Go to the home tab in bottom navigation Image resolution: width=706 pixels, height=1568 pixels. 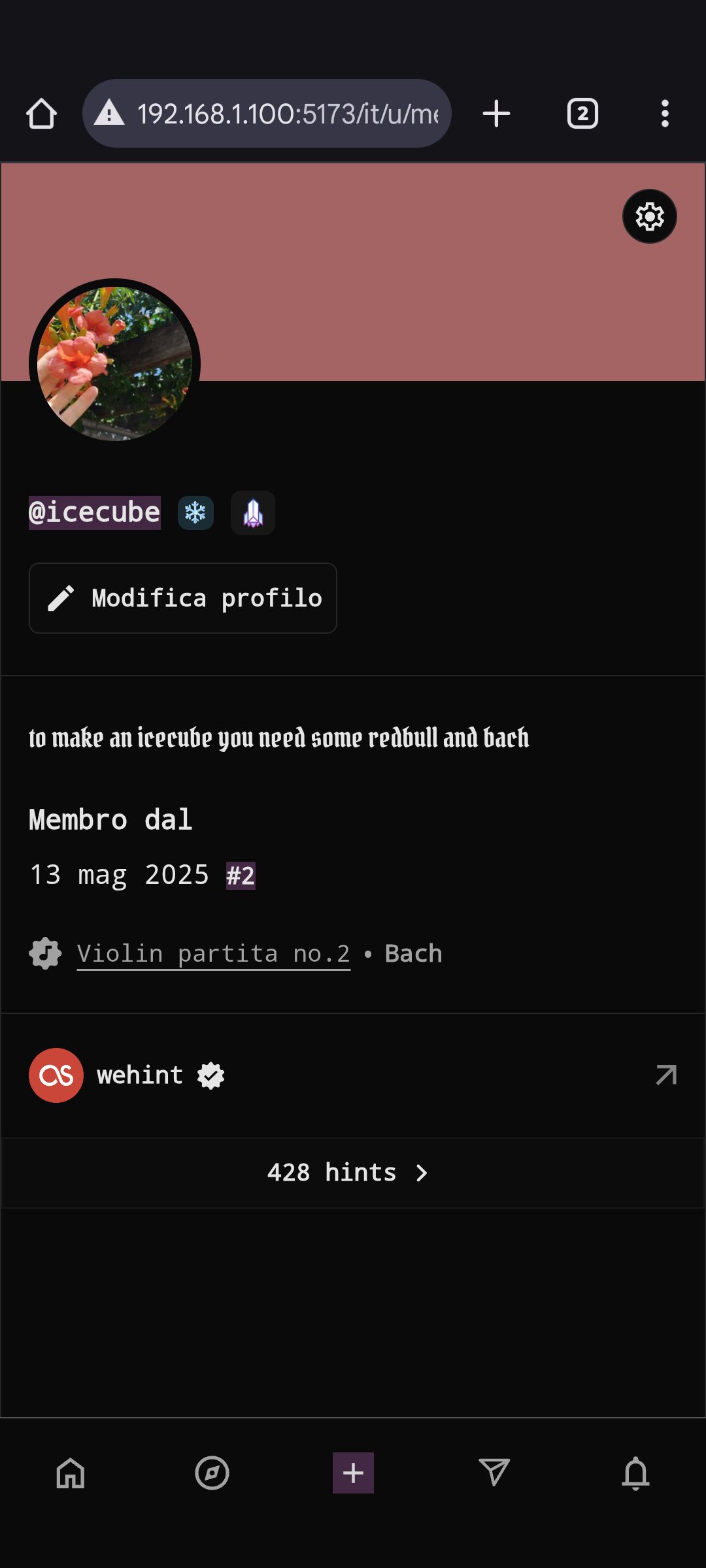click(x=71, y=1473)
